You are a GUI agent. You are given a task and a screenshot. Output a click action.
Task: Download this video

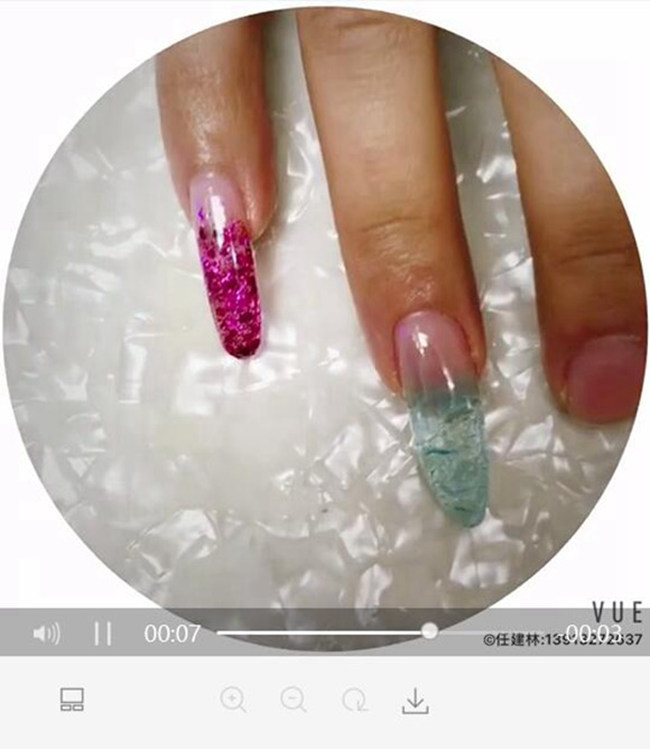[414, 700]
